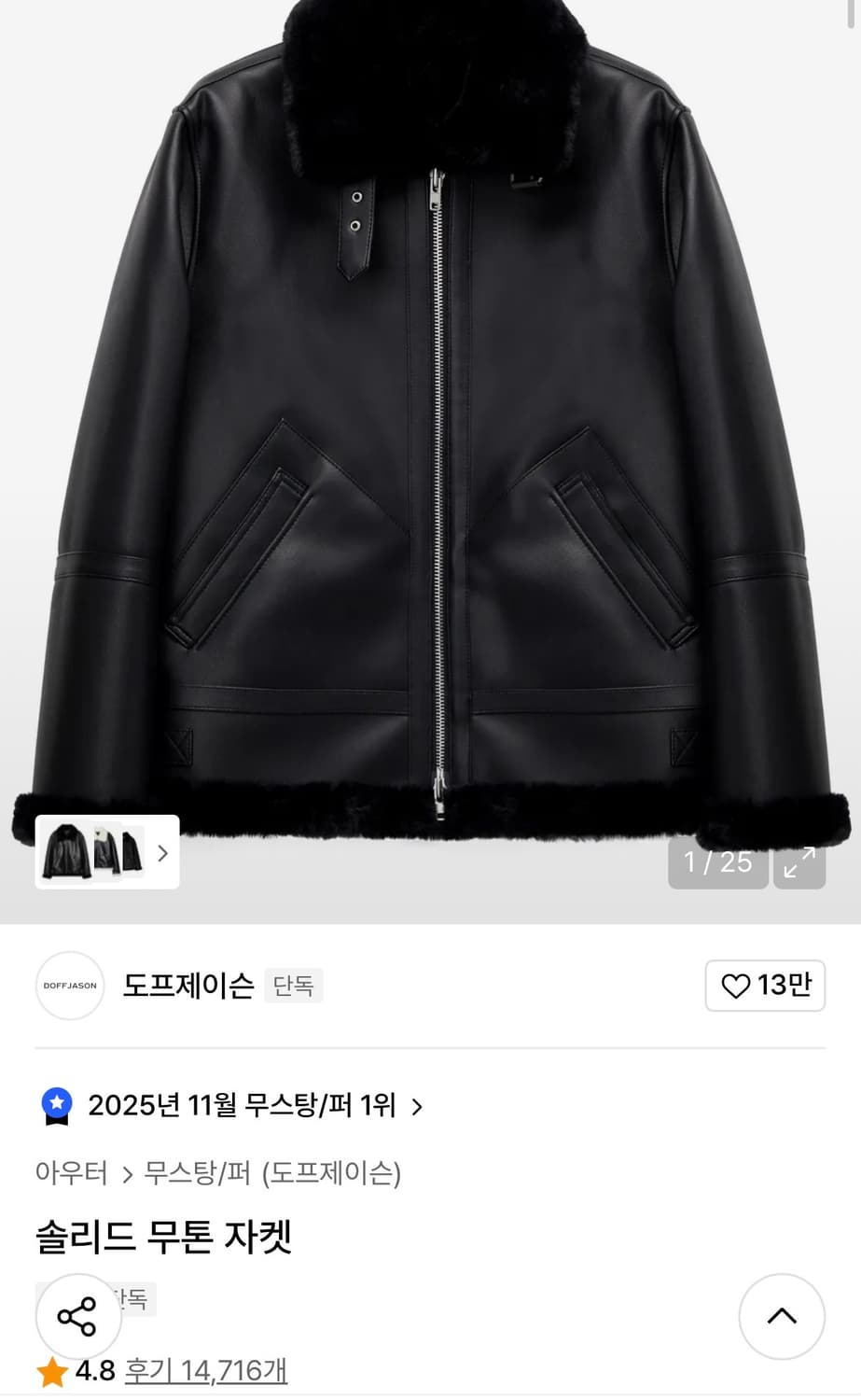The width and height of the screenshot is (861, 1400).
Task: Click the 1/25 image counter
Action: [718, 863]
